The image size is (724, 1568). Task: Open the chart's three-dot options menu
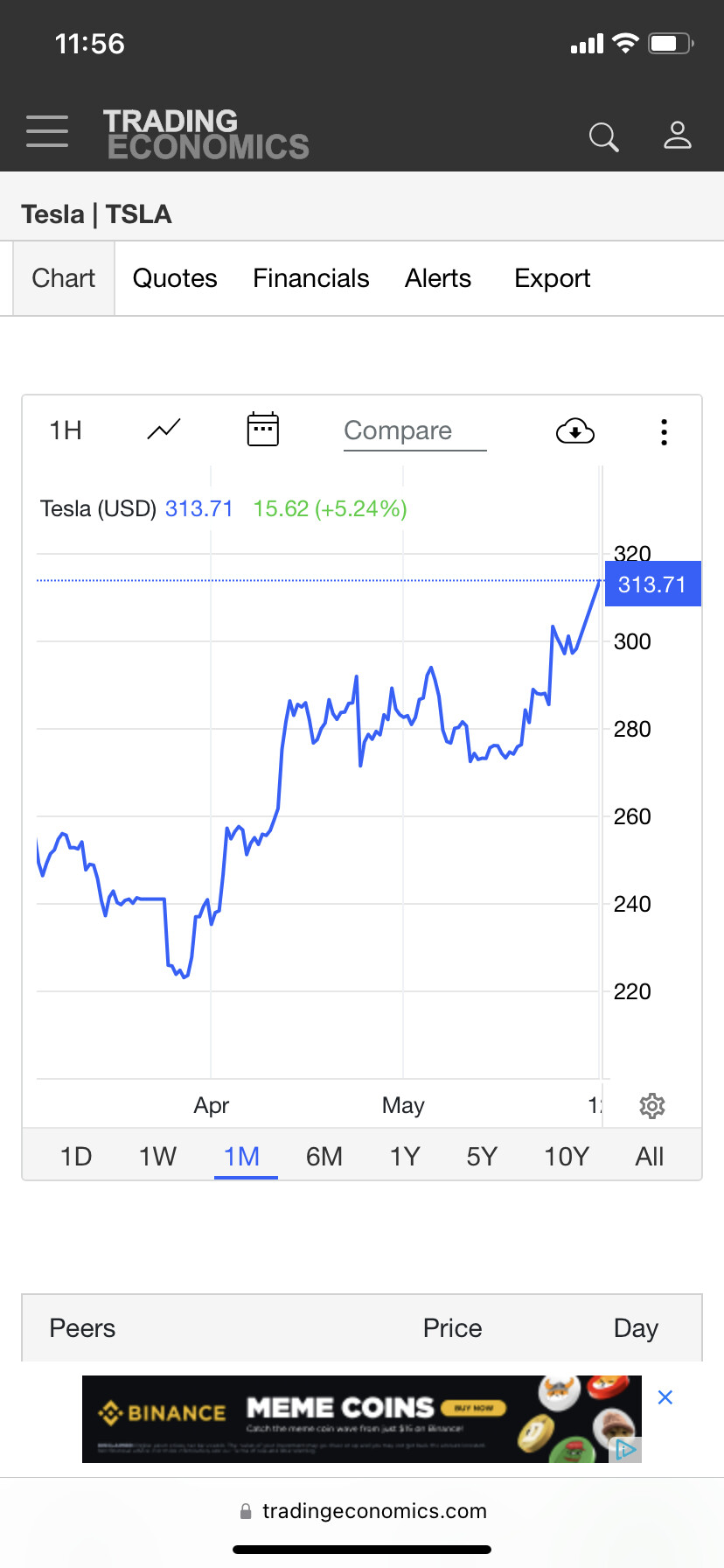pos(665,431)
